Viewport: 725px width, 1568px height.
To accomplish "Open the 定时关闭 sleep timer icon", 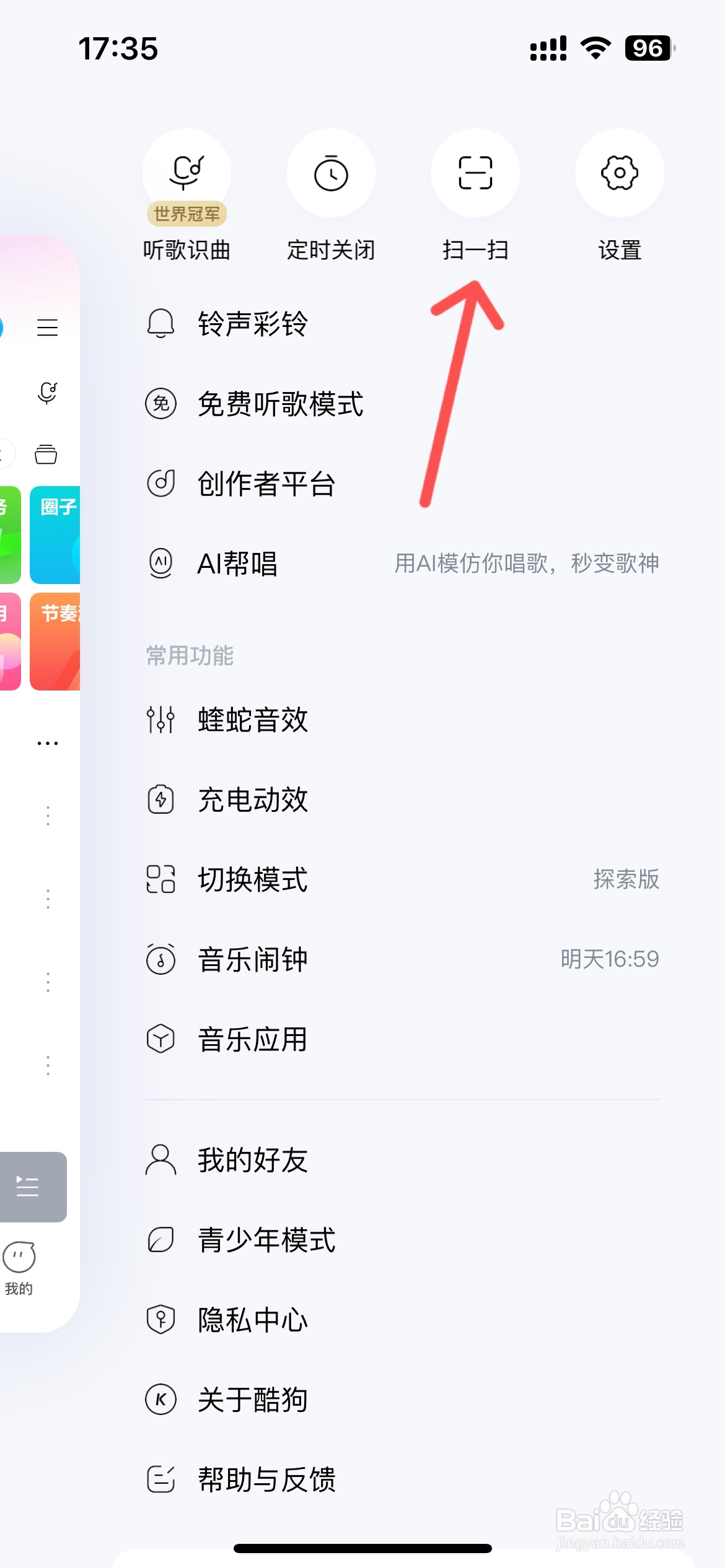I will [331, 174].
